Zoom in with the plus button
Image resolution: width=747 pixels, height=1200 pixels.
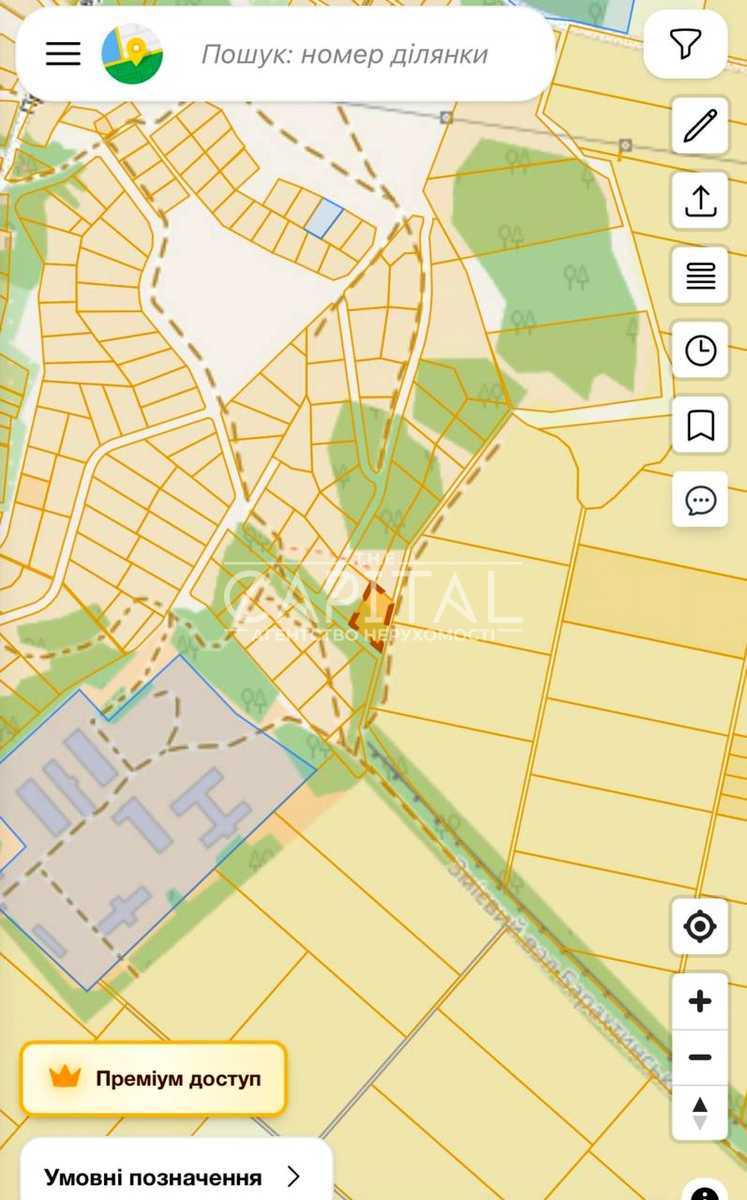(x=700, y=1001)
